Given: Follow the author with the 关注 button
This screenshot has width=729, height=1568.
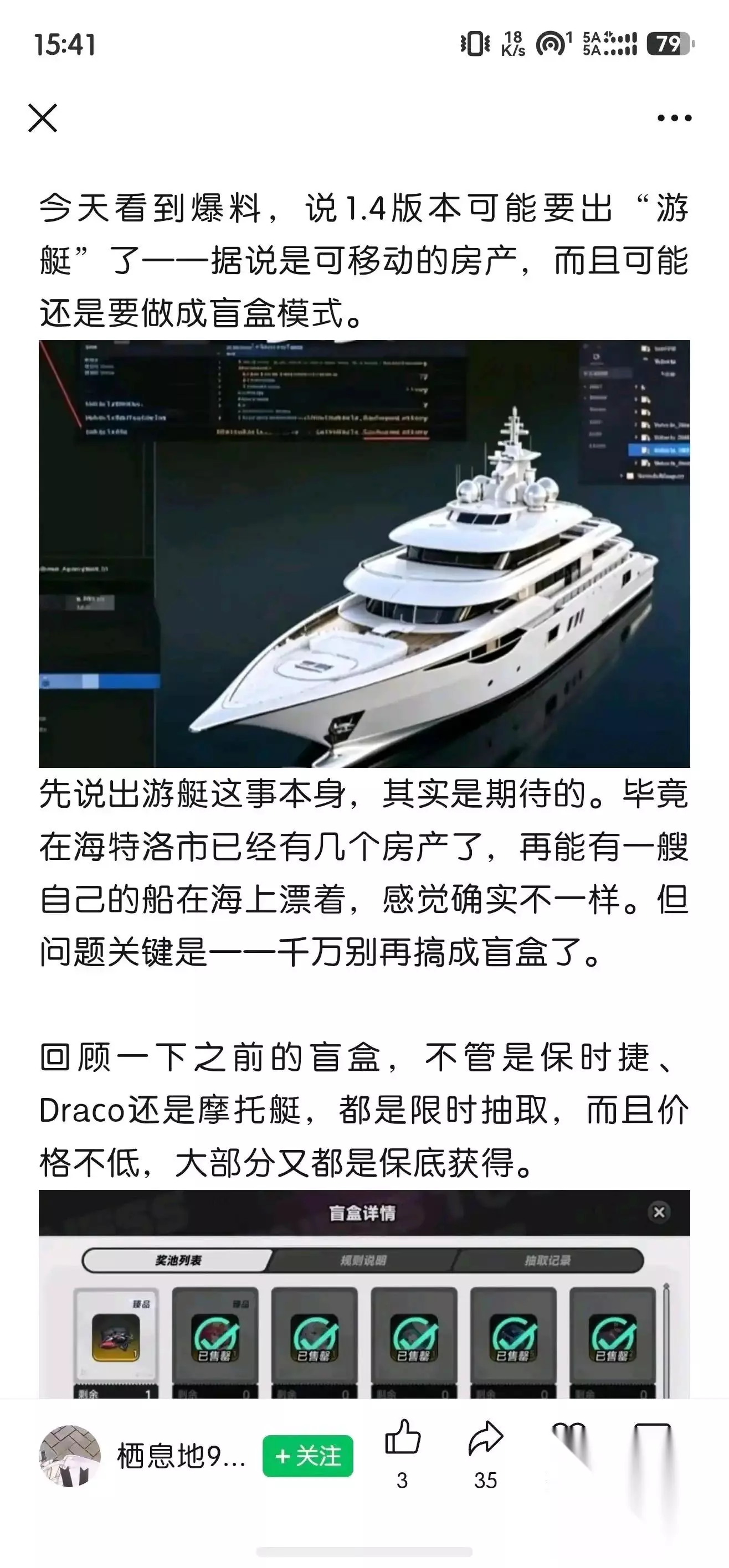Looking at the screenshot, I should pyautogui.click(x=307, y=1456).
